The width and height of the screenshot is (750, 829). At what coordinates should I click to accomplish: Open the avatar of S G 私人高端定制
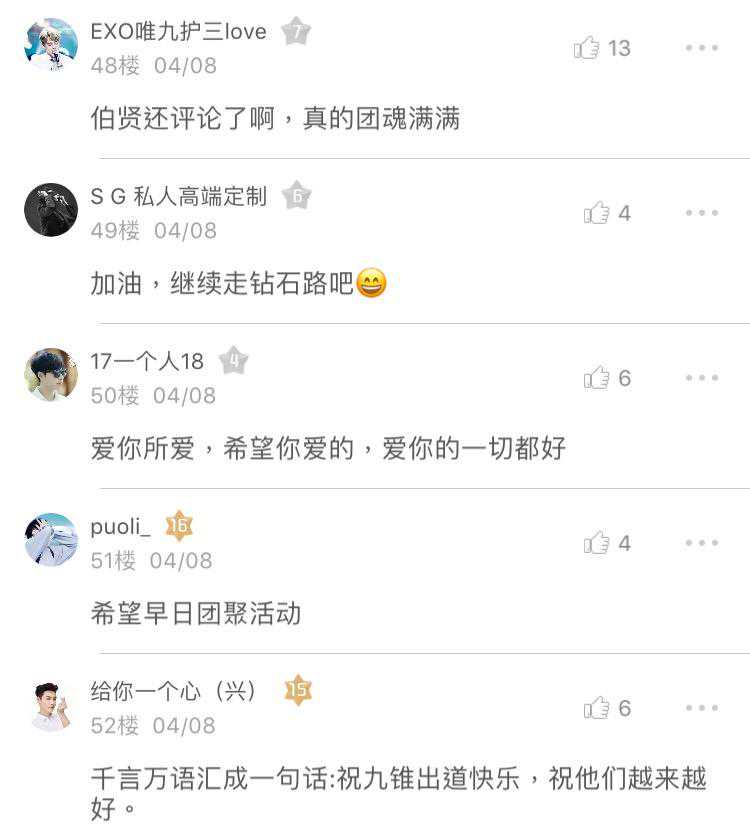(51, 210)
